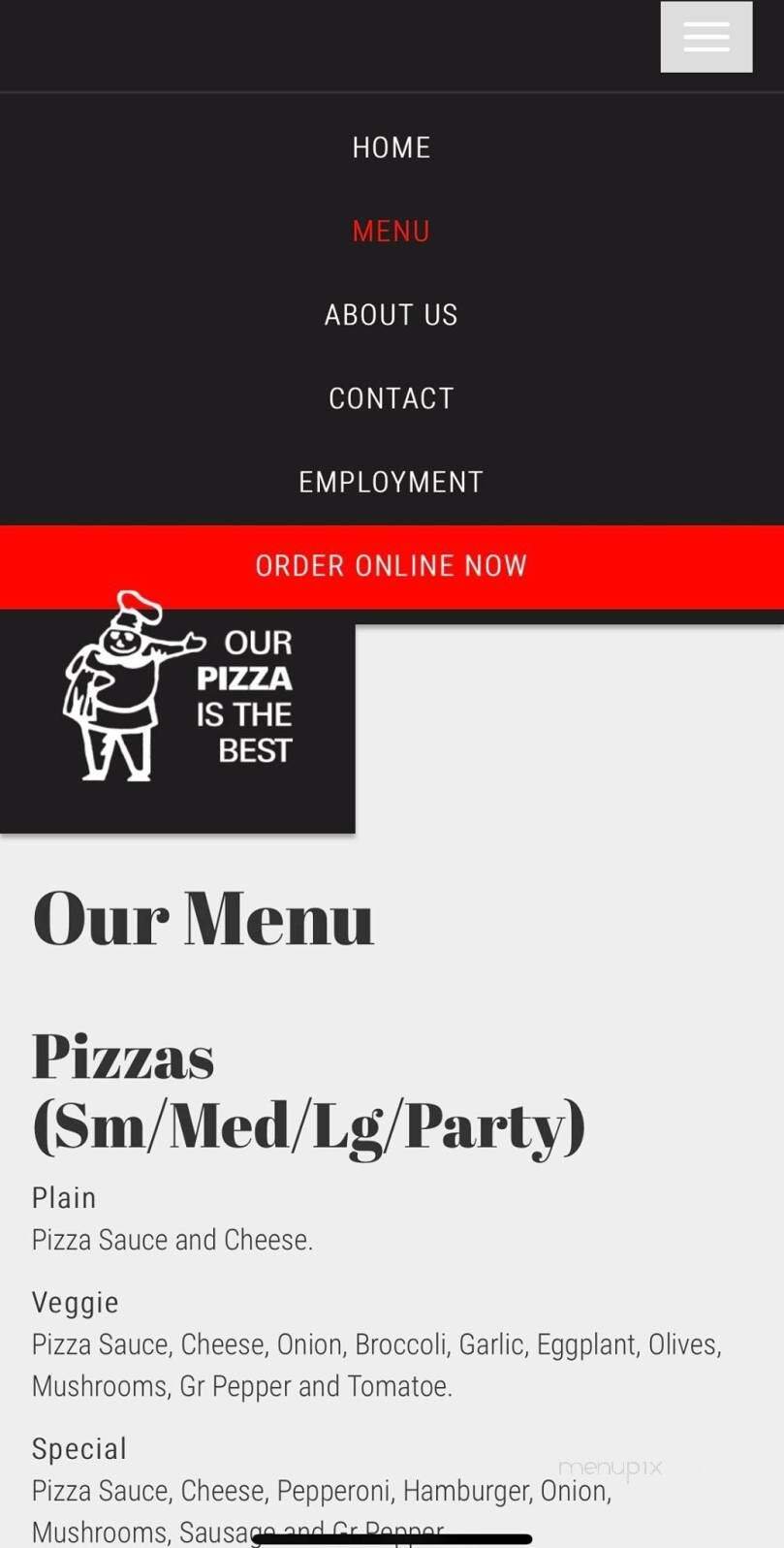Go to the CONTACT page

tap(391, 397)
